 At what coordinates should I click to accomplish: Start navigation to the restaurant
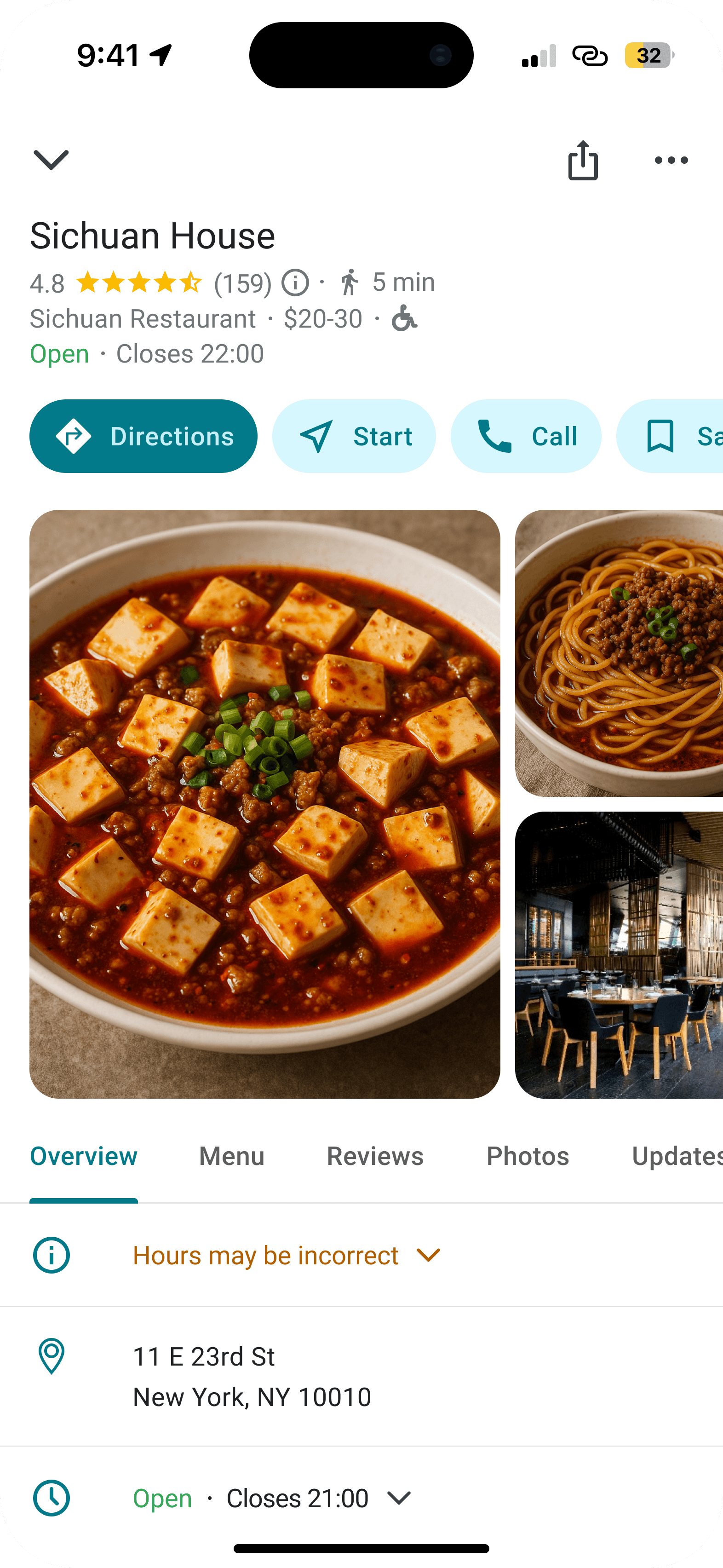point(354,437)
